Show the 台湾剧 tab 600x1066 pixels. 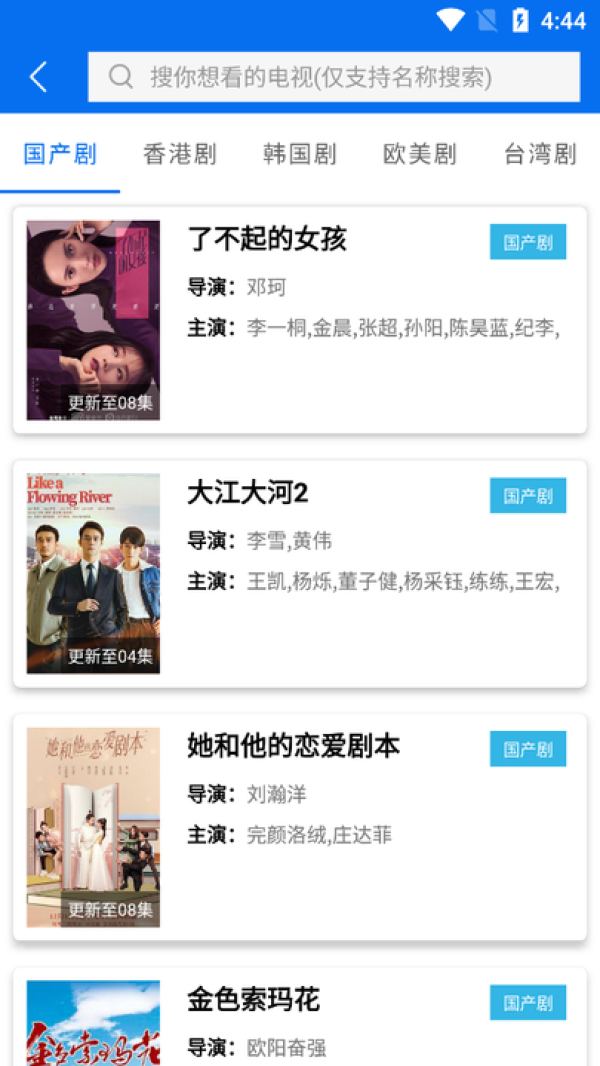540,154
